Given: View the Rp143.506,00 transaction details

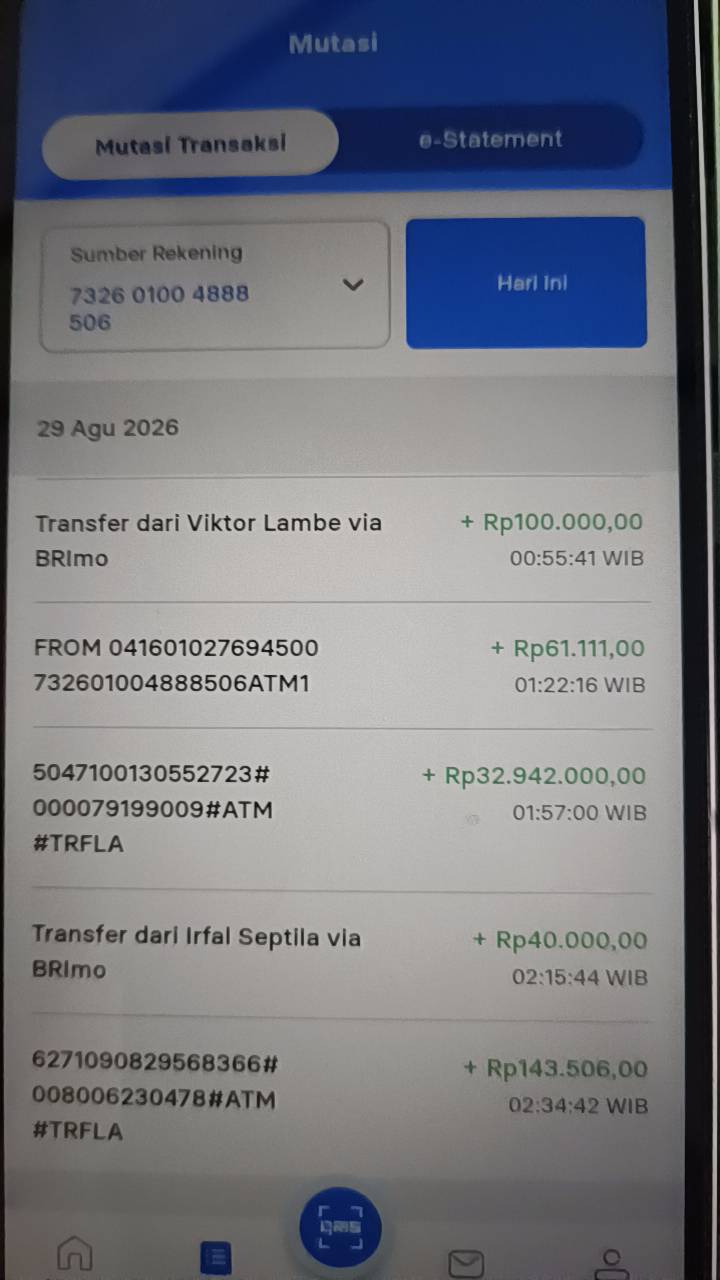Looking at the screenshot, I should tap(340, 1097).
